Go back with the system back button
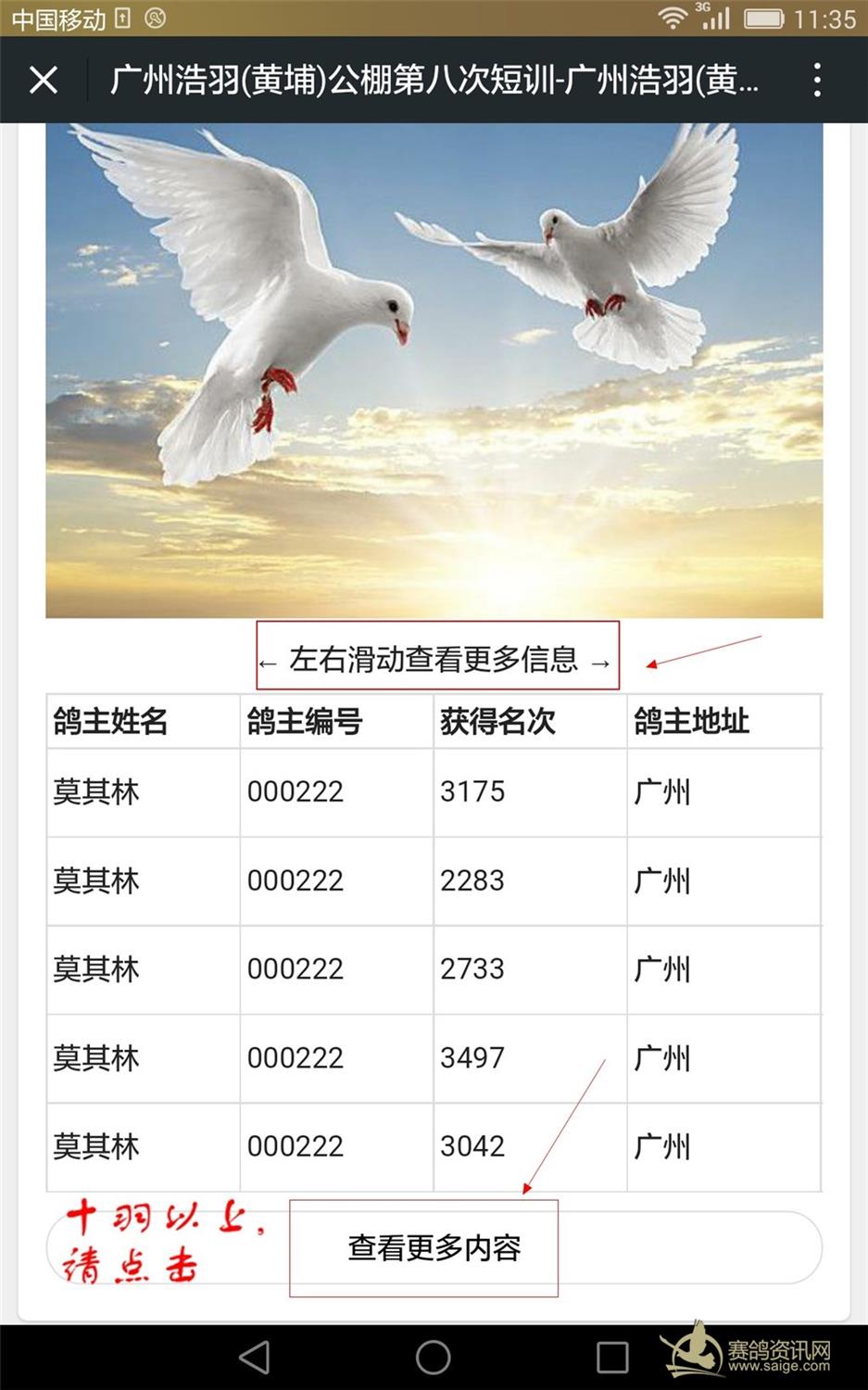The width and height of the screenshot is (868, 1390). click(x=255, y=1358)
